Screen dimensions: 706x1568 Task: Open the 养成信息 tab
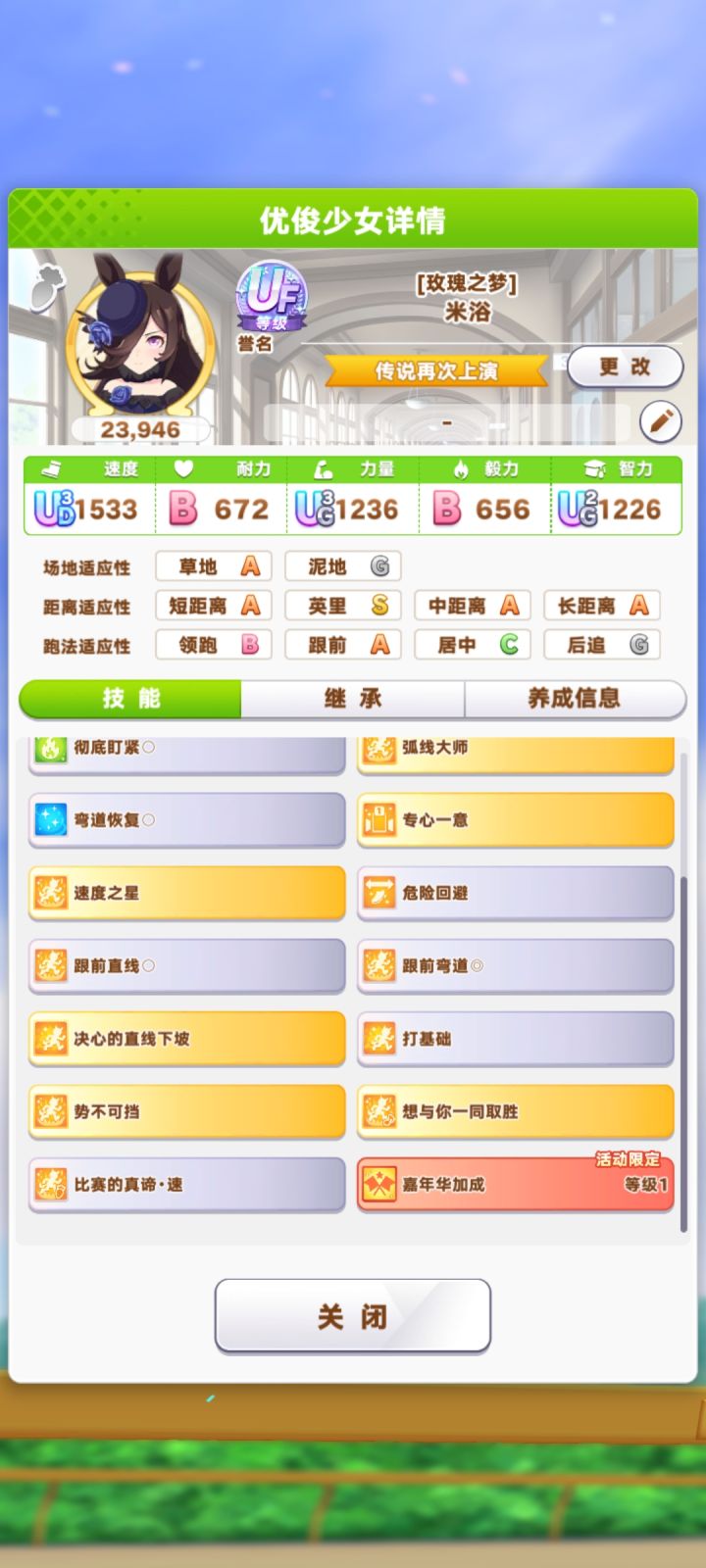(x=575, y=698)
